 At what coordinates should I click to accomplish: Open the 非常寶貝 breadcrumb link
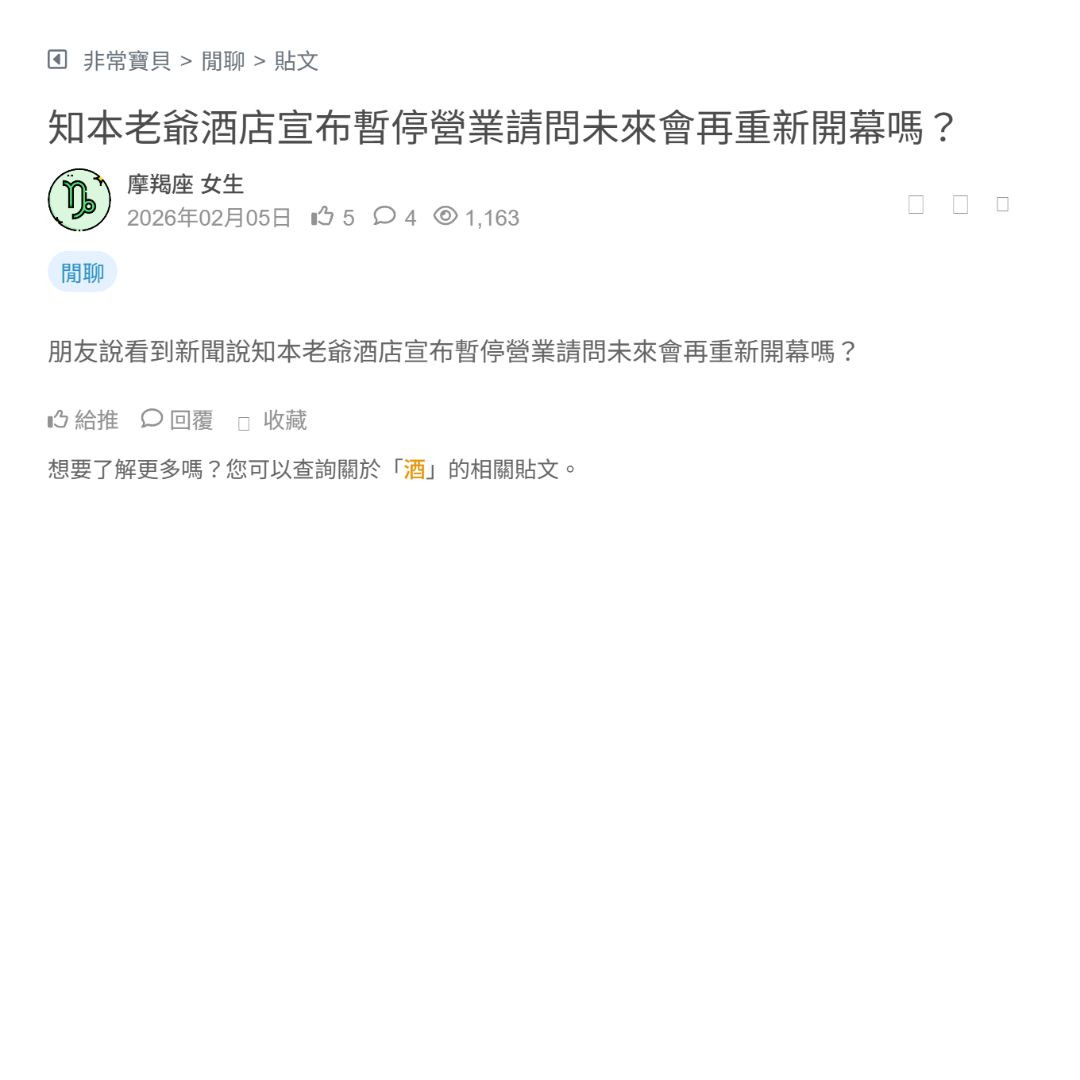[127, 61]
